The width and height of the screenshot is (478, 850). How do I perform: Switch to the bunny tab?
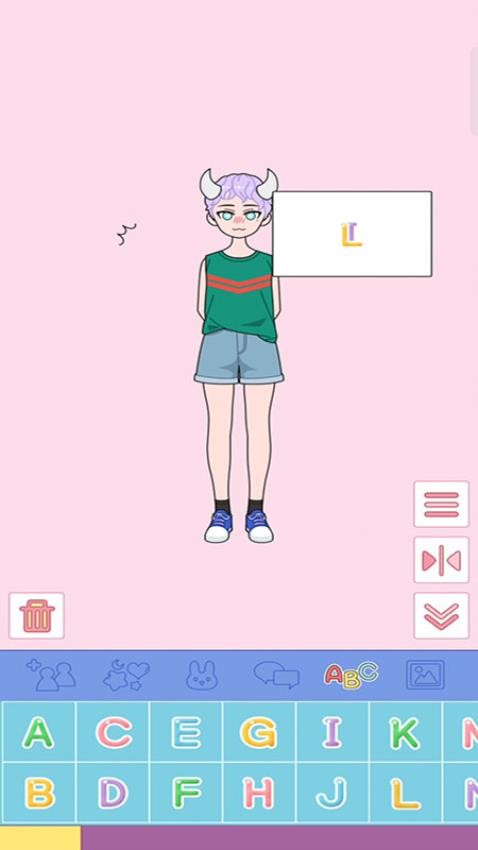pos(202,675)
